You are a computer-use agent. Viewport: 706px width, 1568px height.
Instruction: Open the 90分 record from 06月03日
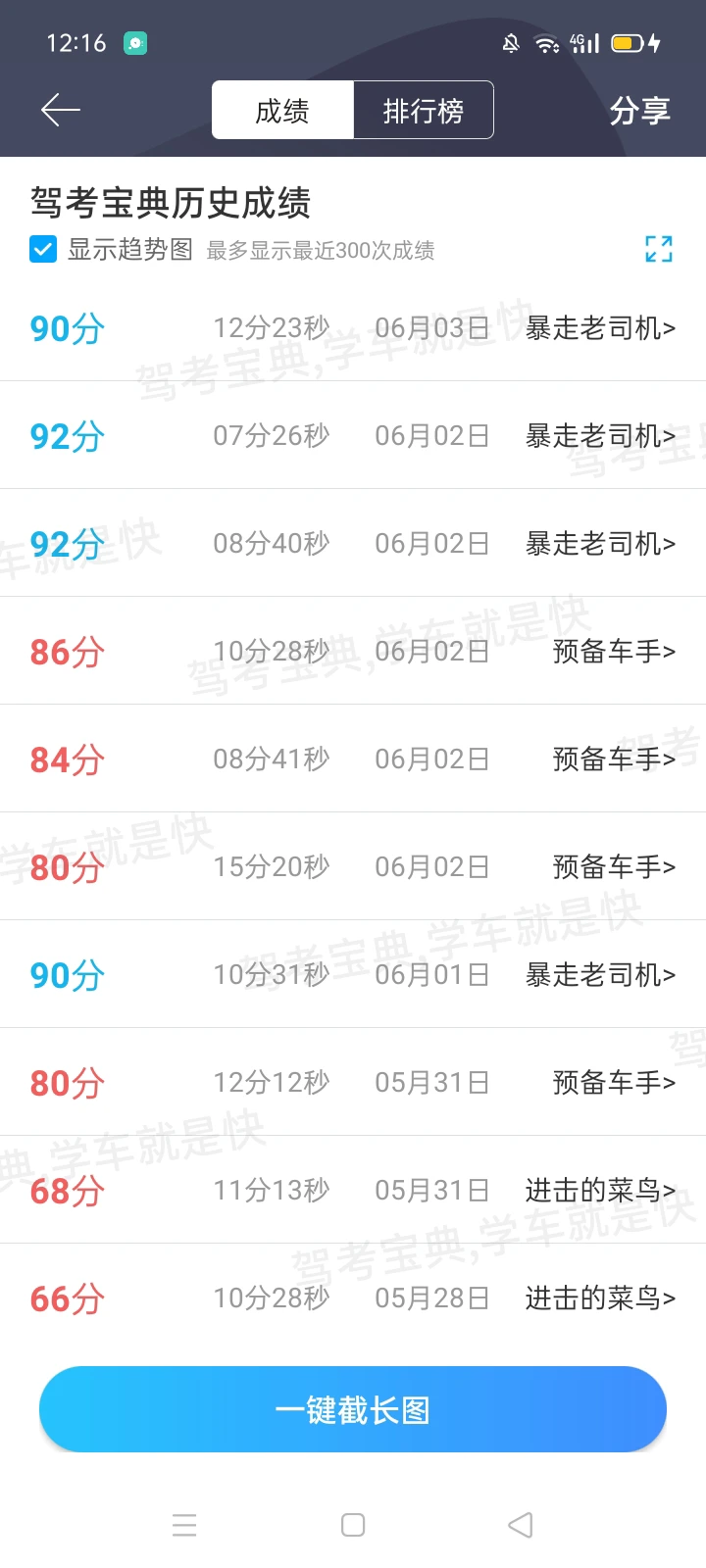(353, 327)
